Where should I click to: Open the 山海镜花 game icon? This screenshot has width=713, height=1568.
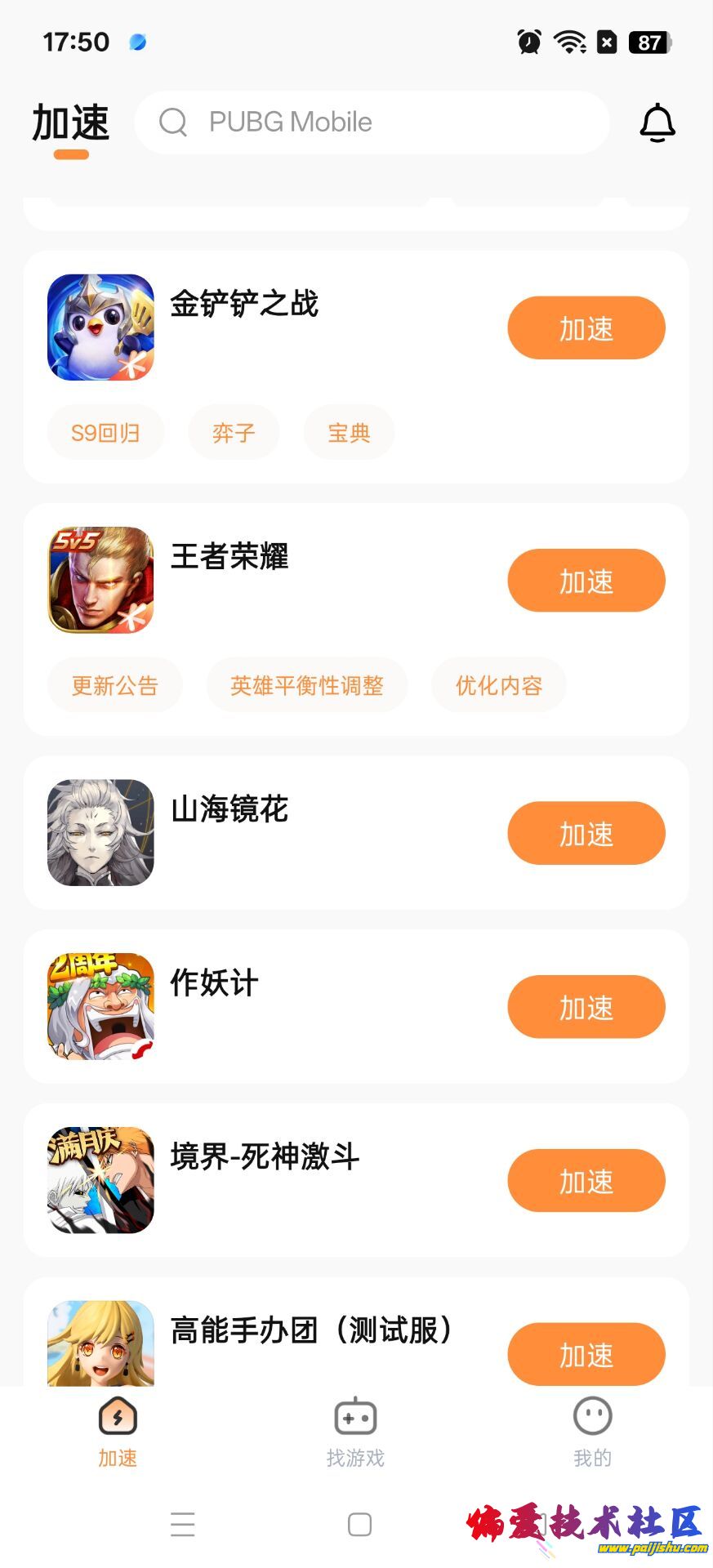tap(100, 833)
